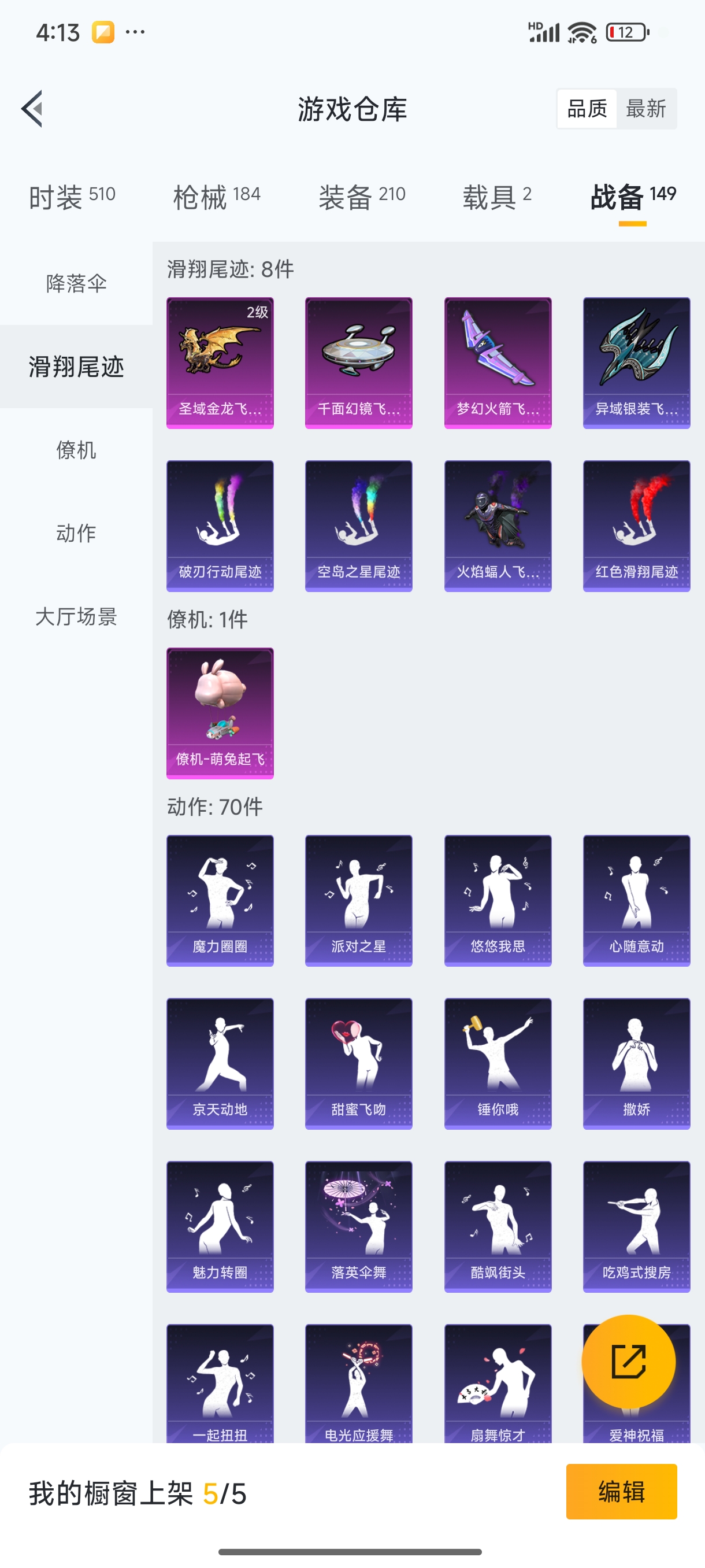Jump to 僚机 in the side menu
The width and height of the screenshot is (705, 1568).
pyautogui.click(x=76, y=450)
